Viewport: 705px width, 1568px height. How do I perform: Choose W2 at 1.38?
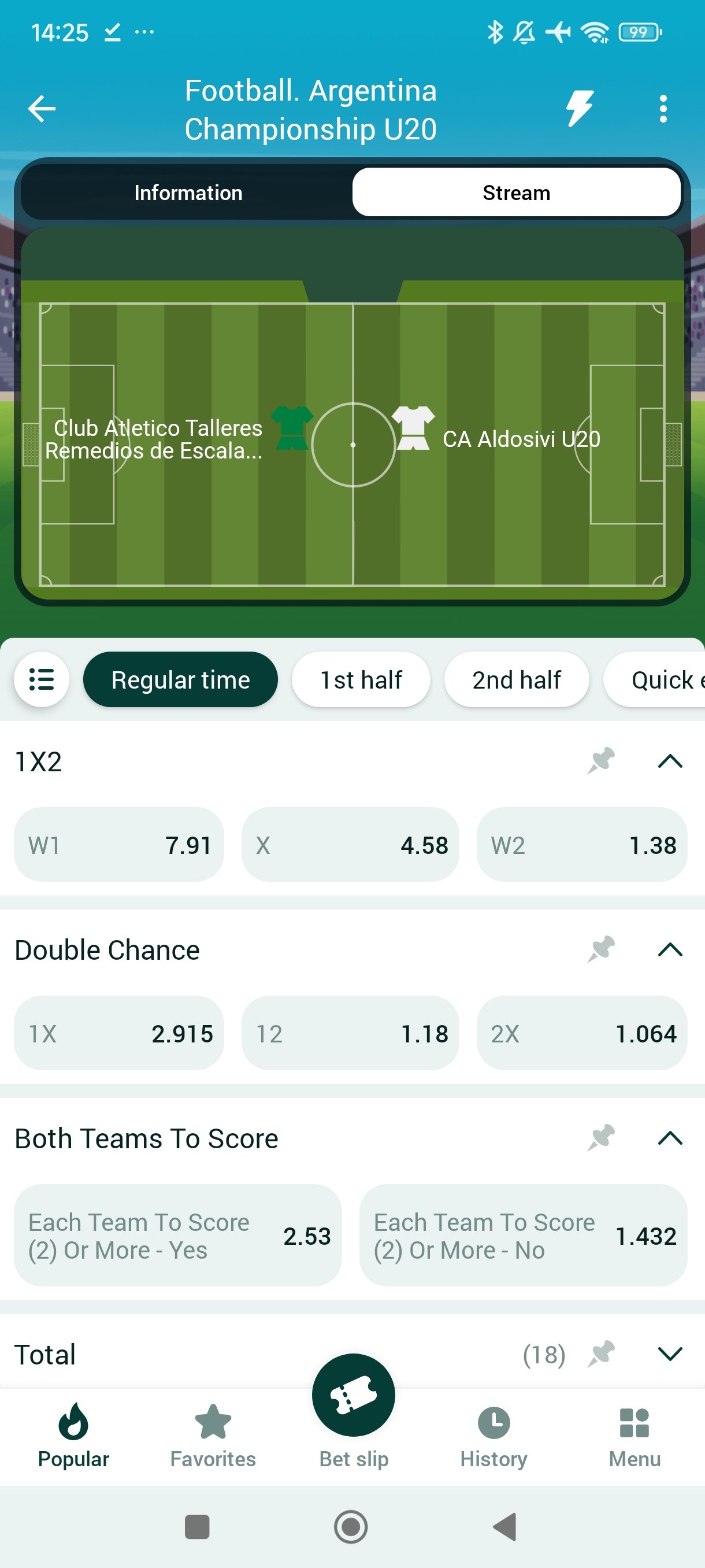coord(581,845)
